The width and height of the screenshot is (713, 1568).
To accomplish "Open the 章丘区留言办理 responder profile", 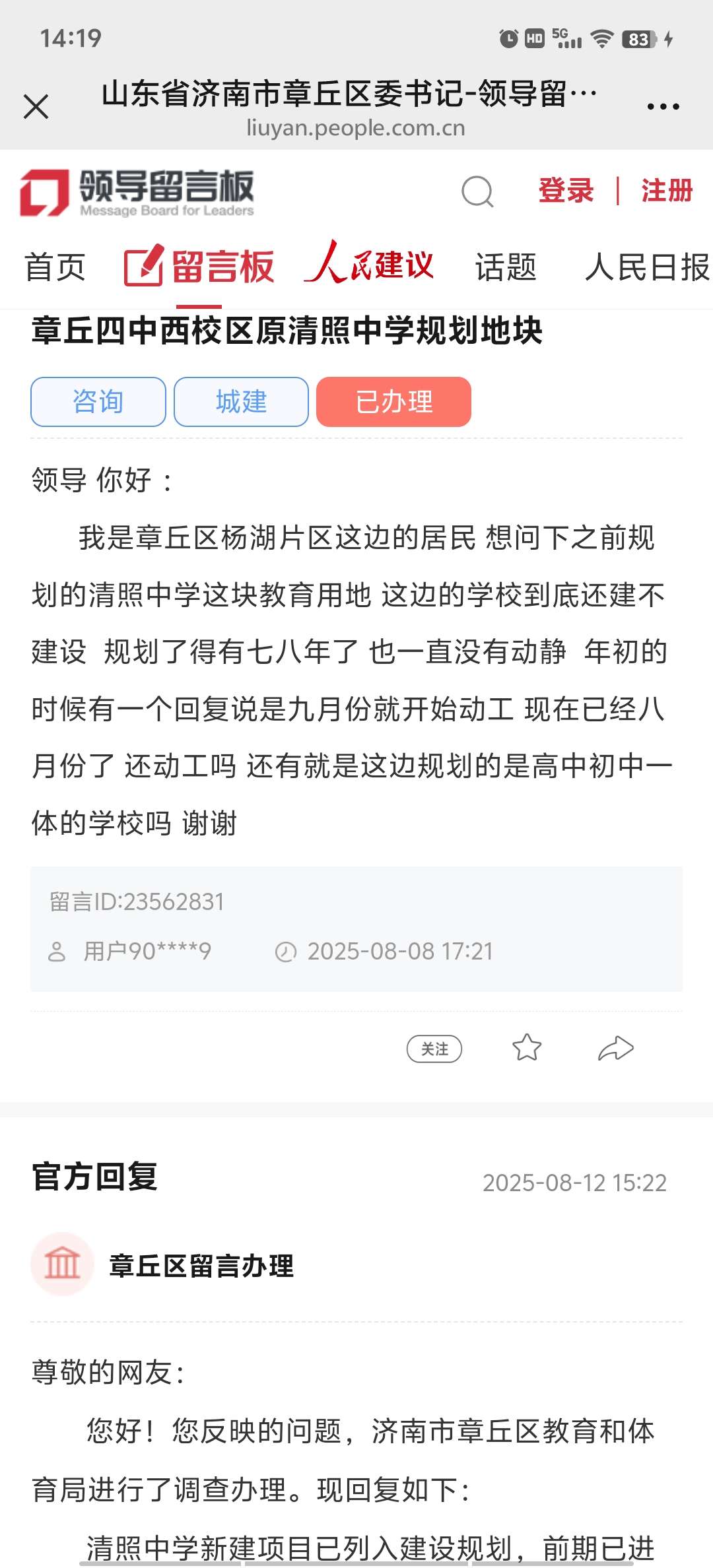I will tap(201, 1266).
